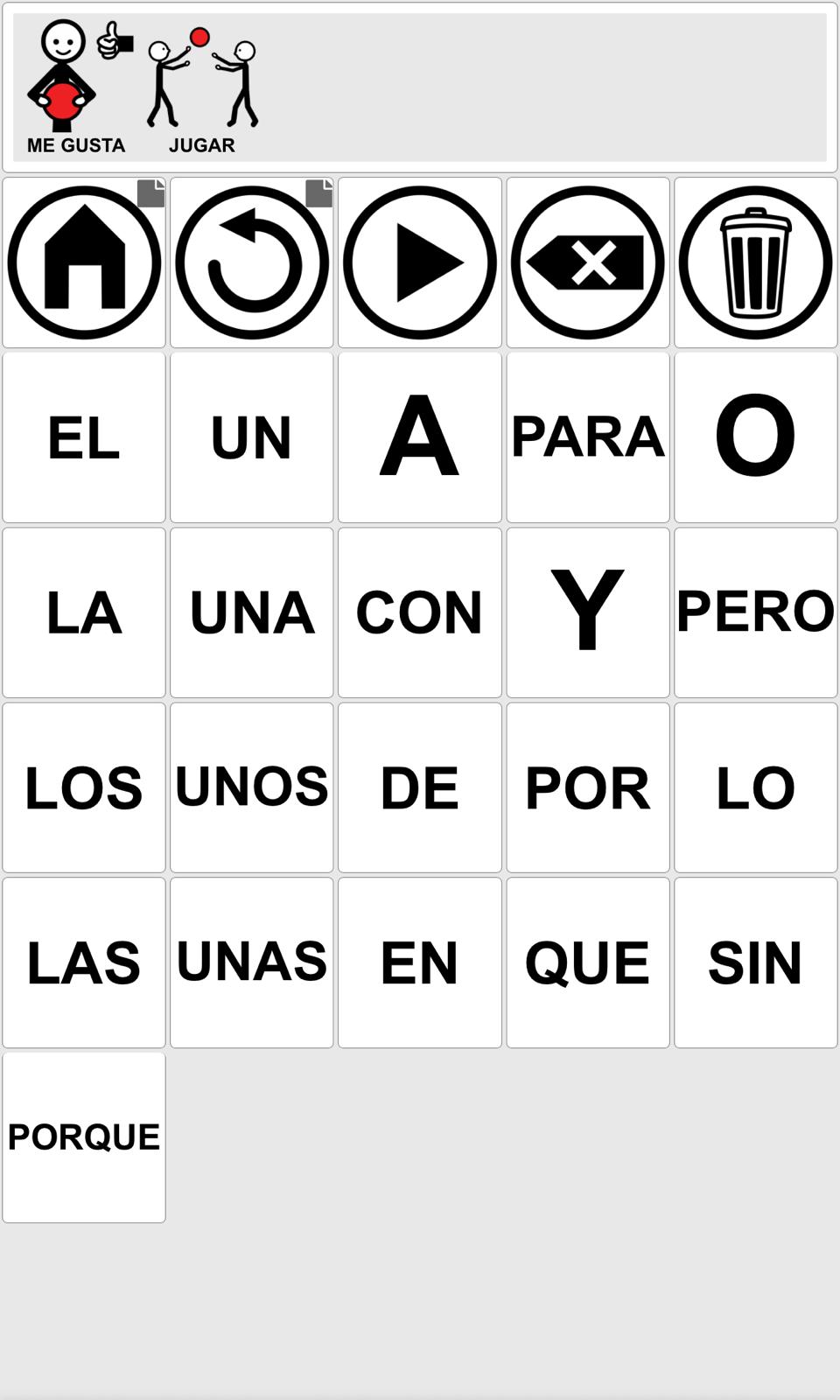Image resolution: width=840 pixels, height=1400 pixels.
Task: Select the UN tile
Action: 252,437
